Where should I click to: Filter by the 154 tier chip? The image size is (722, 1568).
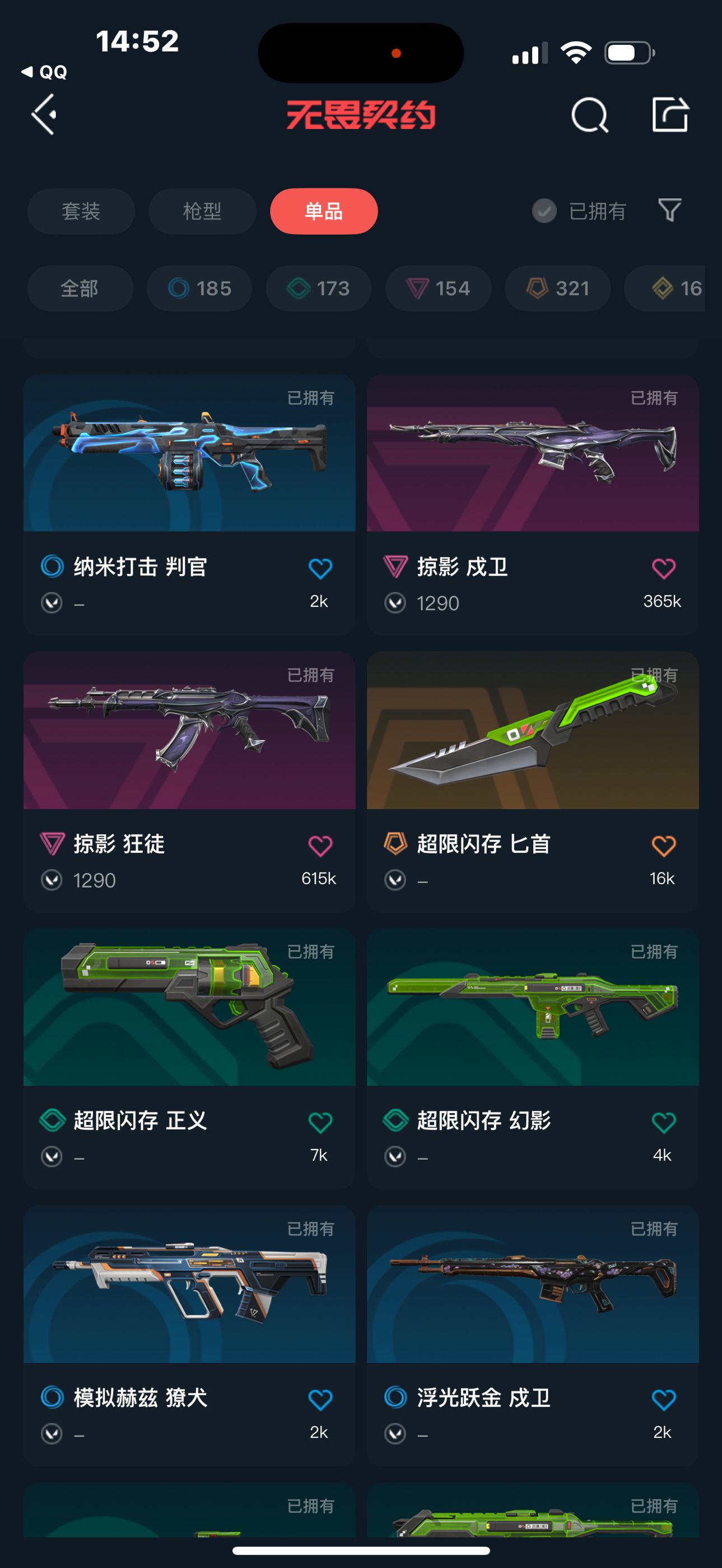click(x=439, y=288)
